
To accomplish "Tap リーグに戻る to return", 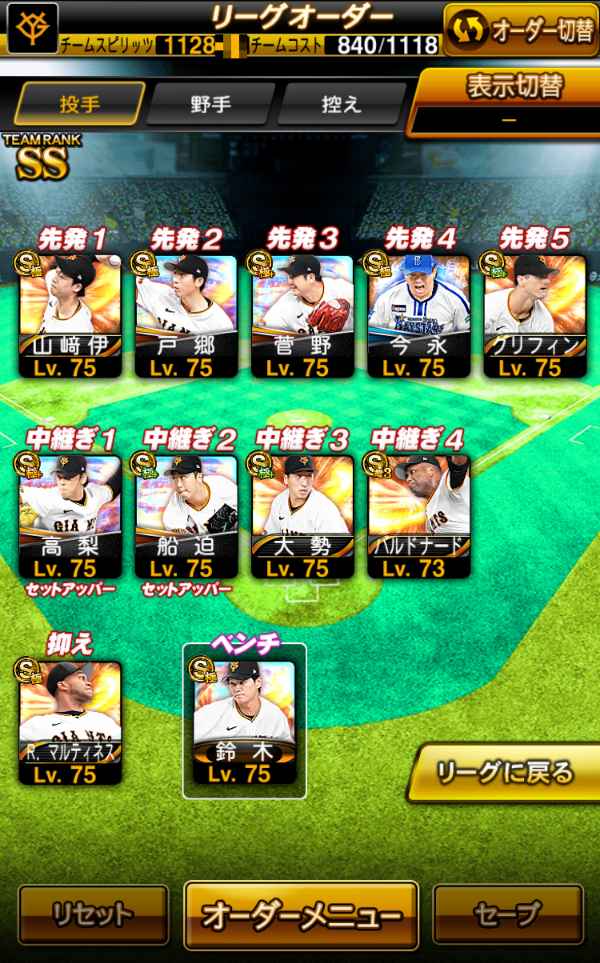I will click(504, 773).
